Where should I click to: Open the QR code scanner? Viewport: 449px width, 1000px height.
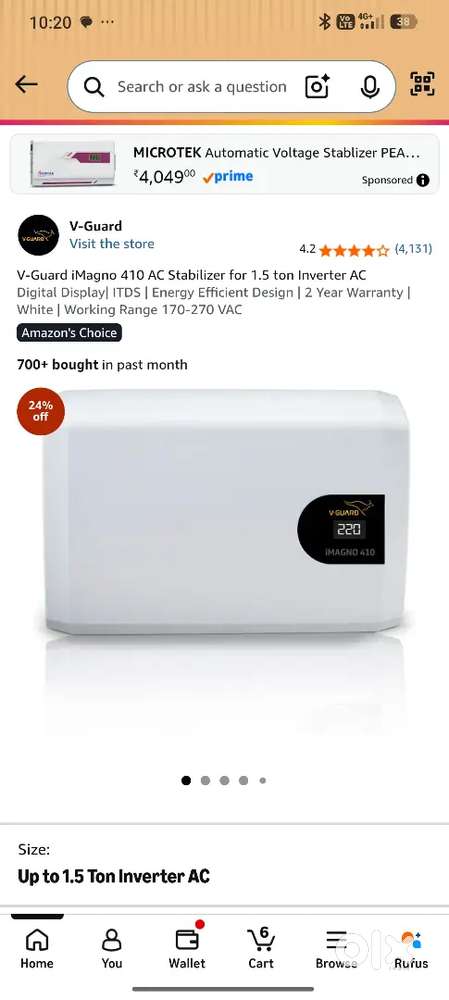pos(422,85)
